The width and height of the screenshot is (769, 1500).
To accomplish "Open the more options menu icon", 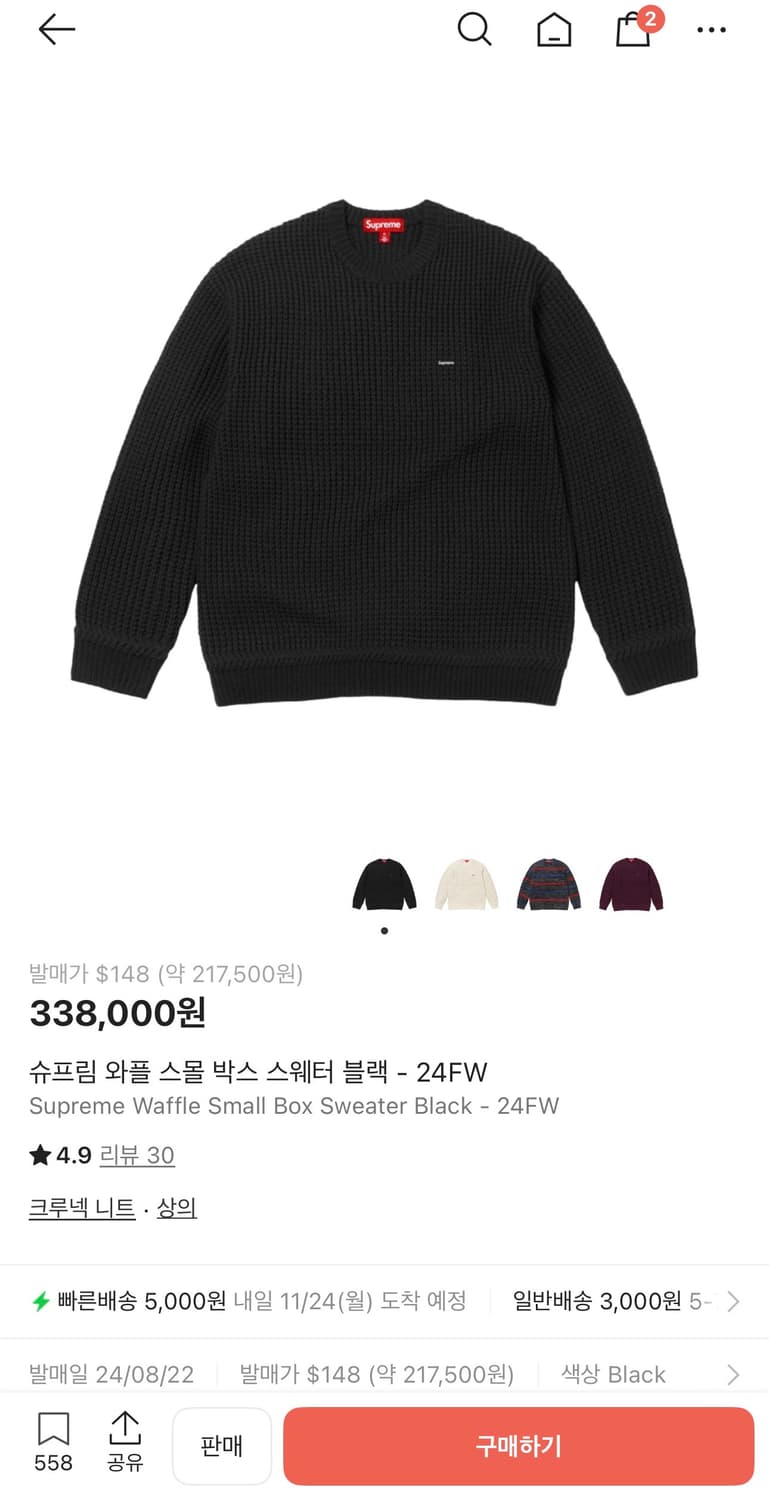I will tap(711, 30).
